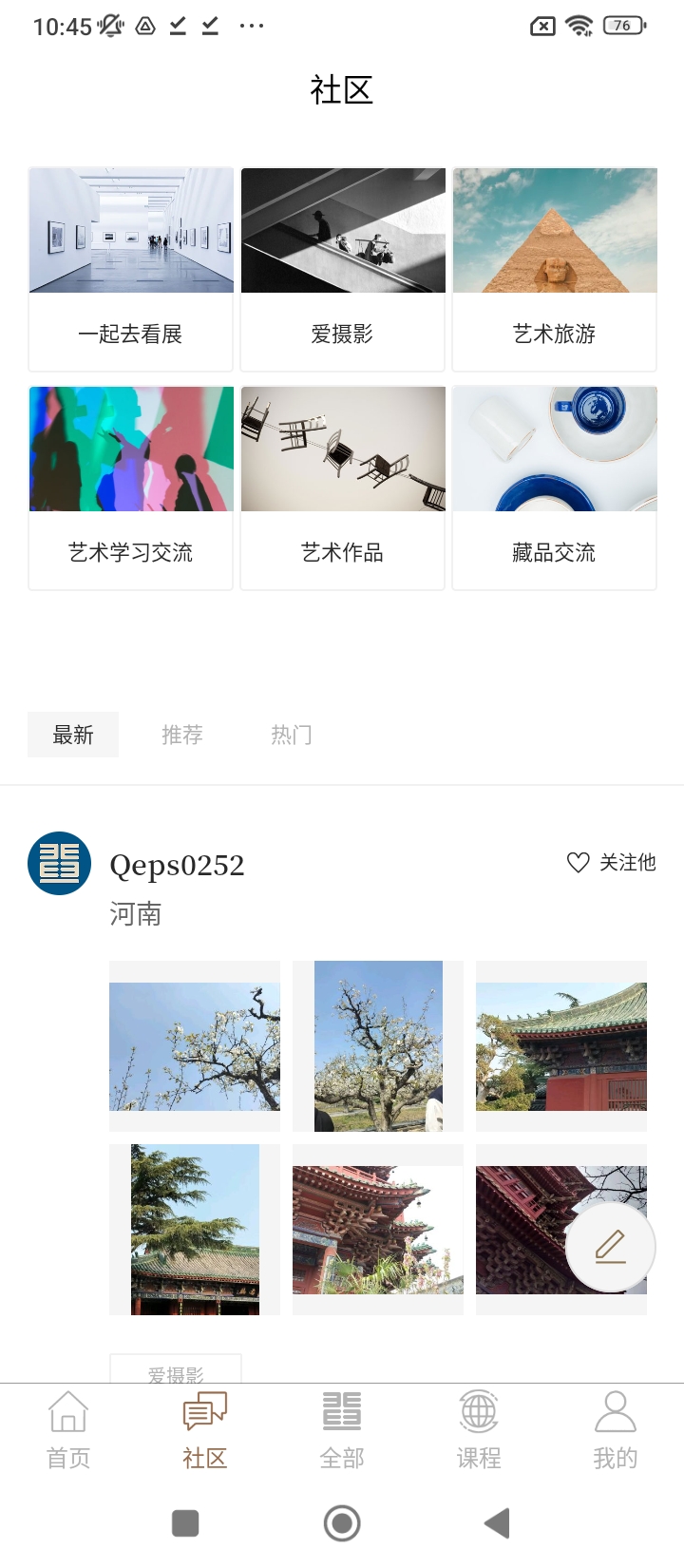The width and height of the screenshot is (684, 1568).
Task: Go to the 首页 tab
Action: point(68,1429)
